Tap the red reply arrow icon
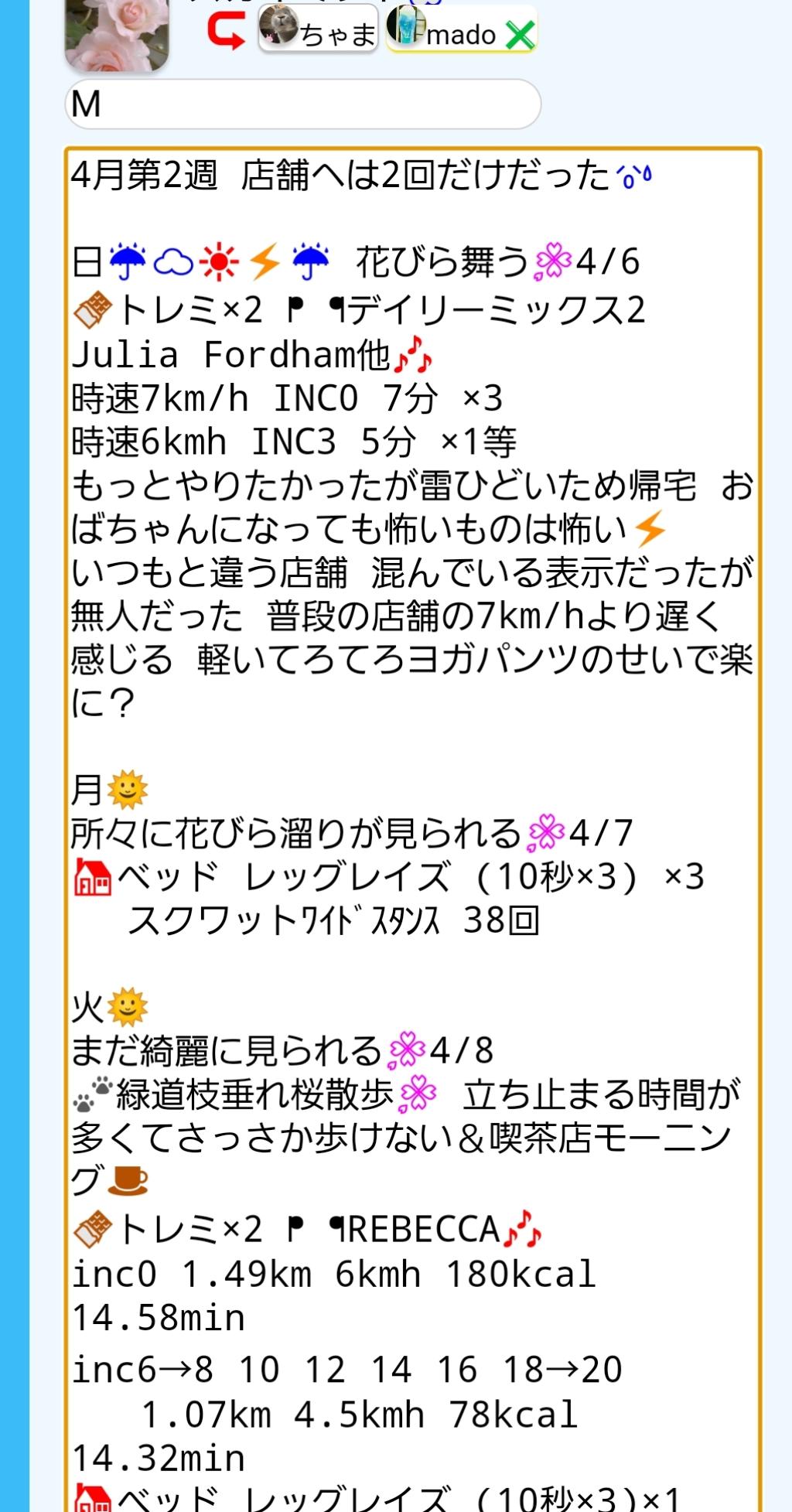The image size is (792, 1512). [226, 31]
